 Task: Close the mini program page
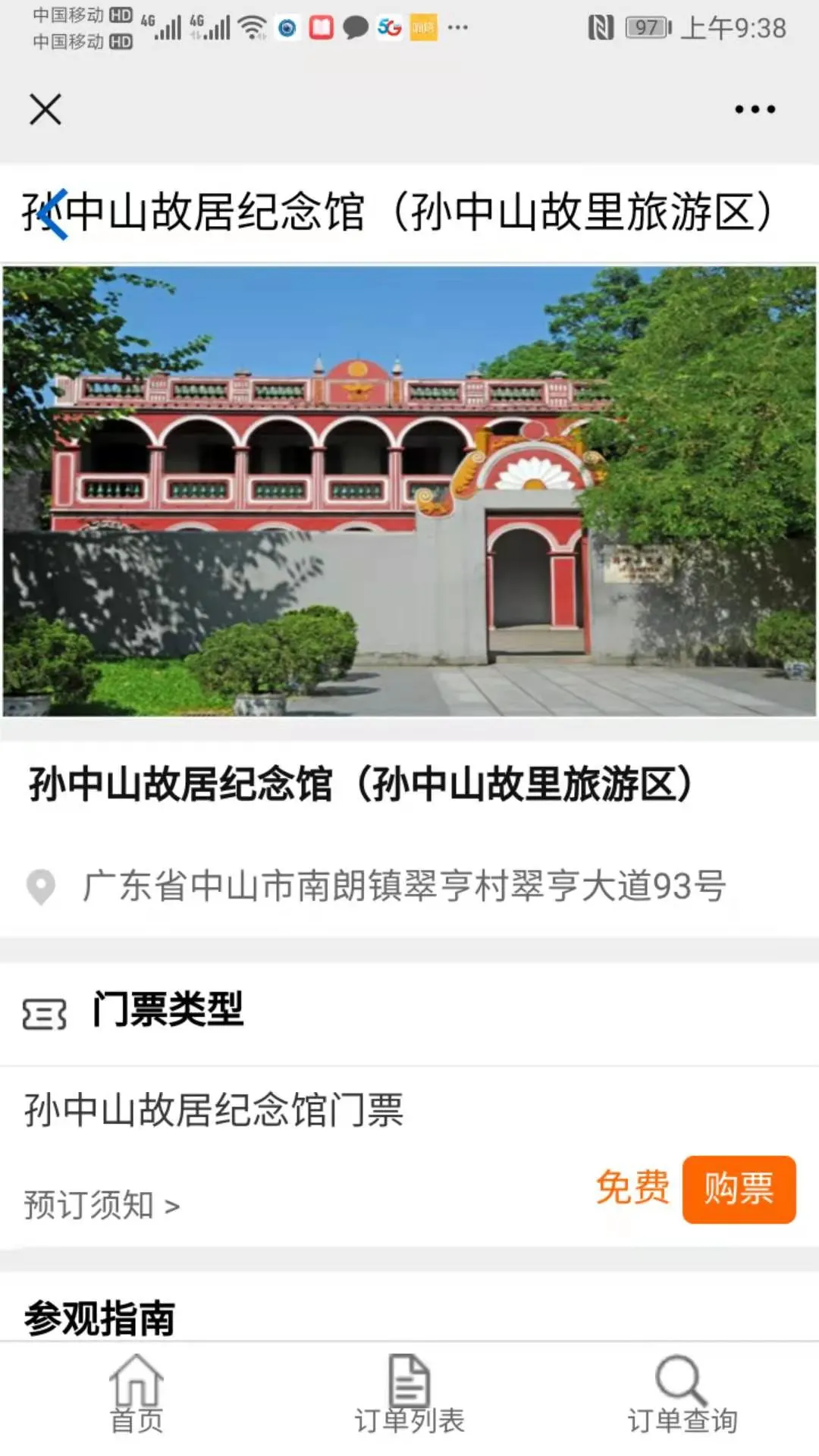tap(45, 109)
